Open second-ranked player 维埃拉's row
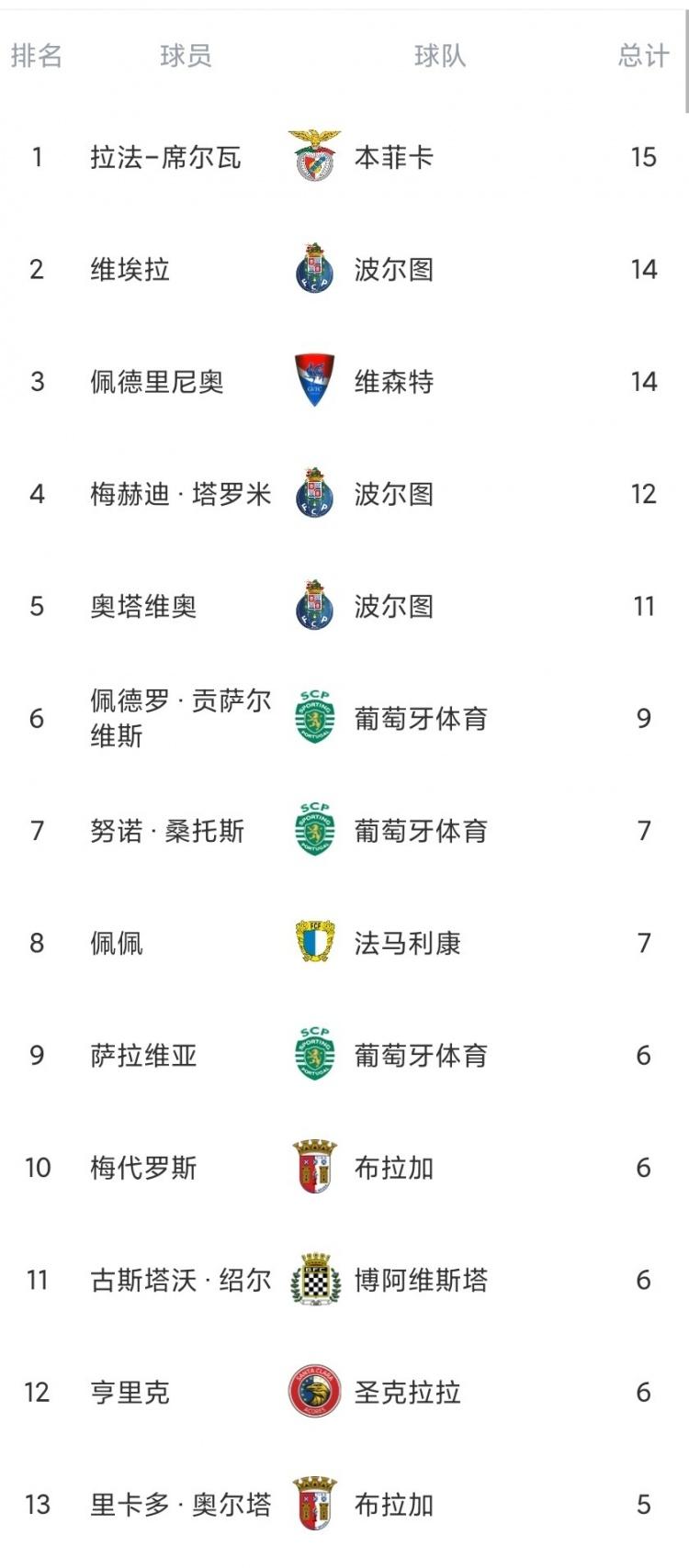The height and width of the screenshot is (1568, 689). click(x=130, y=270)
